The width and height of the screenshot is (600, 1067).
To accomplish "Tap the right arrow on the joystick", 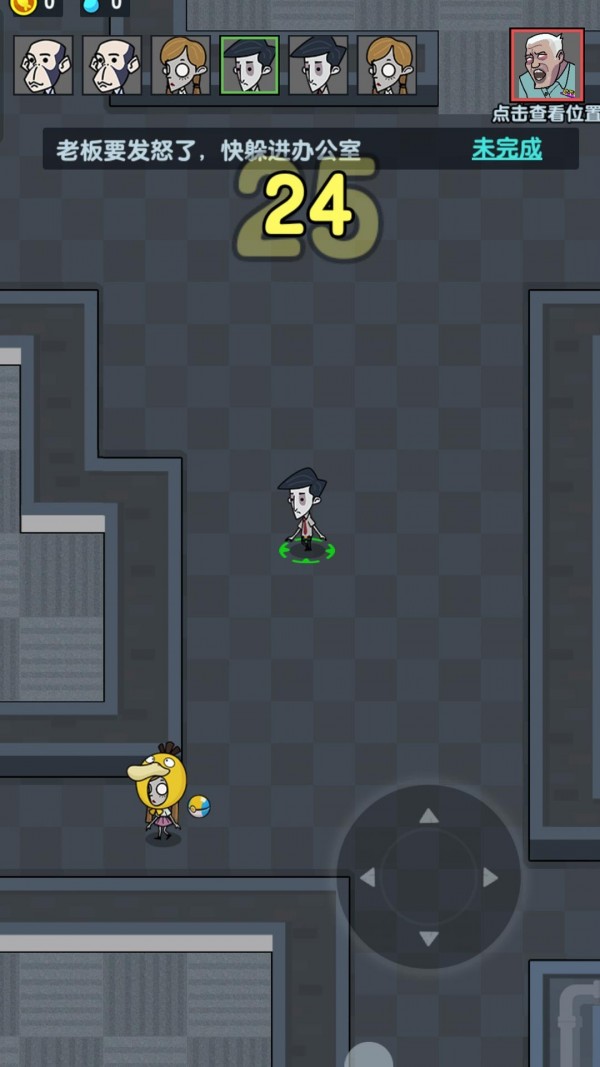I will (490, 878).
